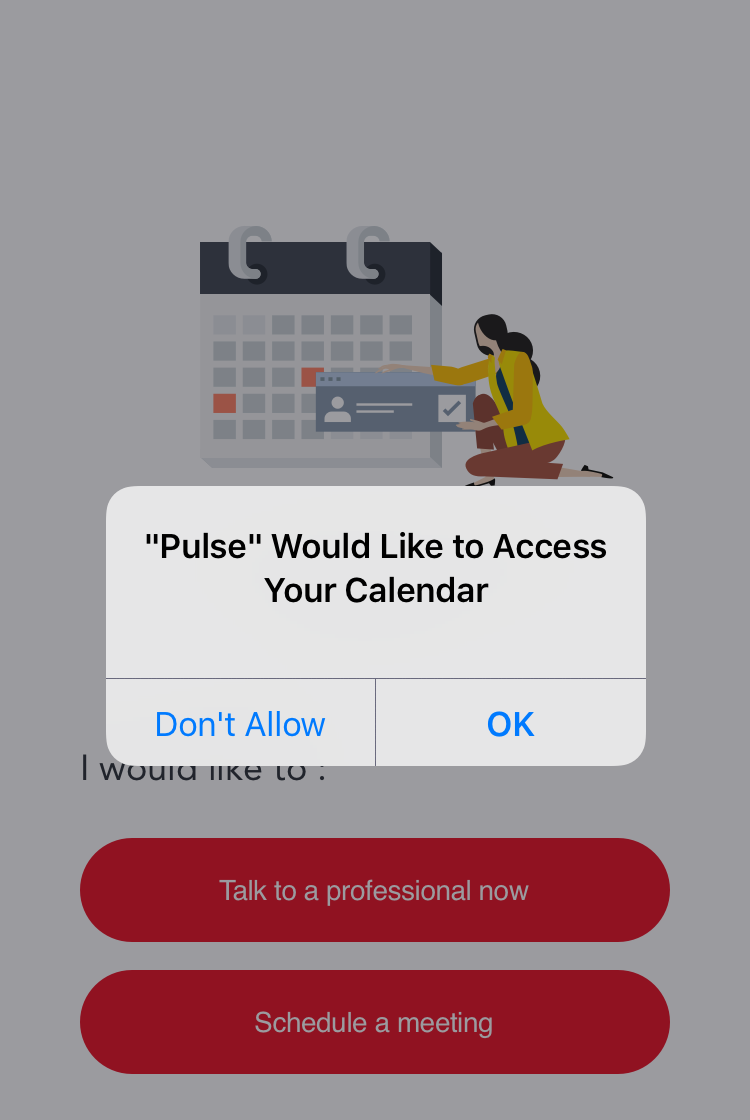The height and width of the screenshot is (1120, 750).
Task: Tap OK to allow calendar access
Action: pos(510,723)
